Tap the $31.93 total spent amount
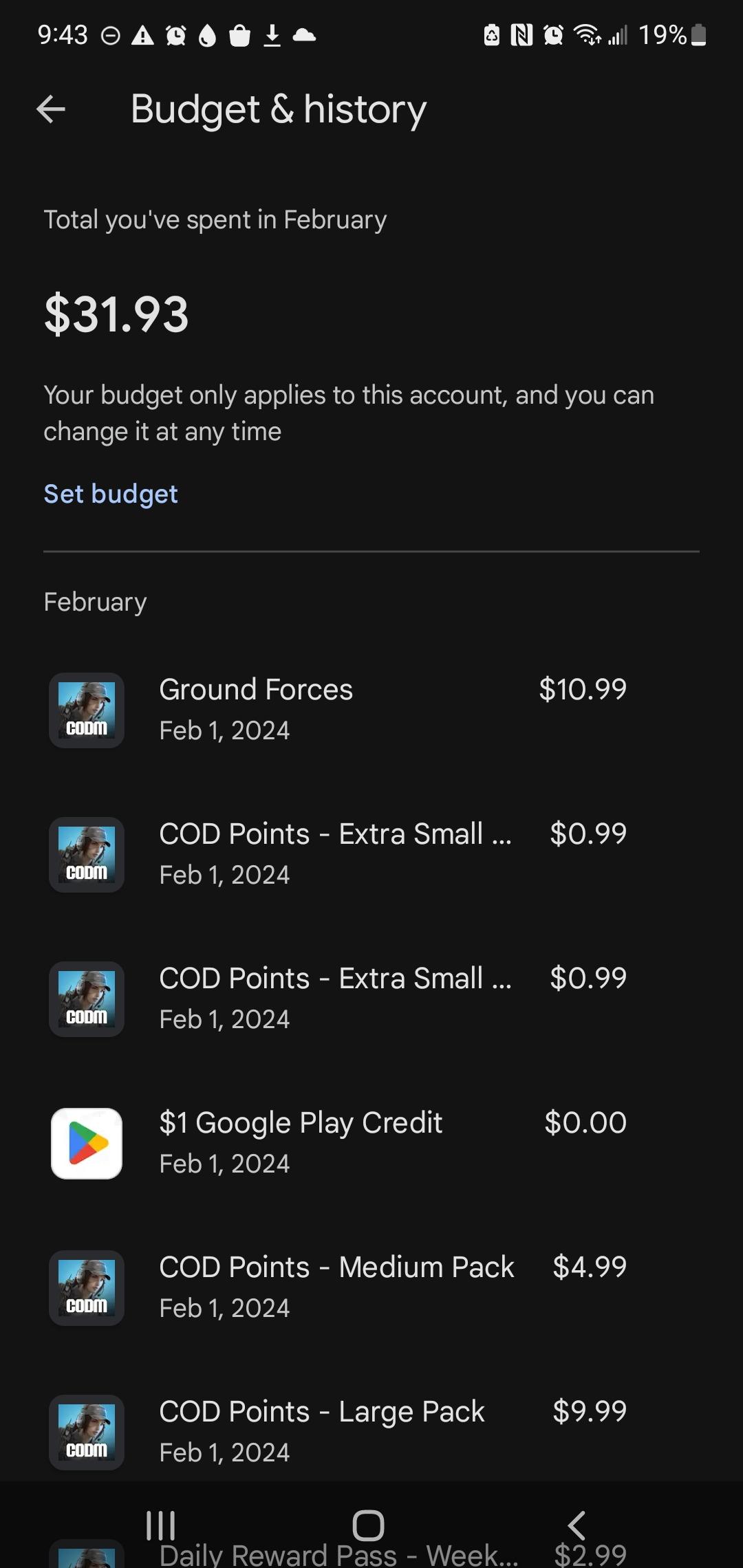This screenshot has width=743, height=1568. [x=116, y=315]
